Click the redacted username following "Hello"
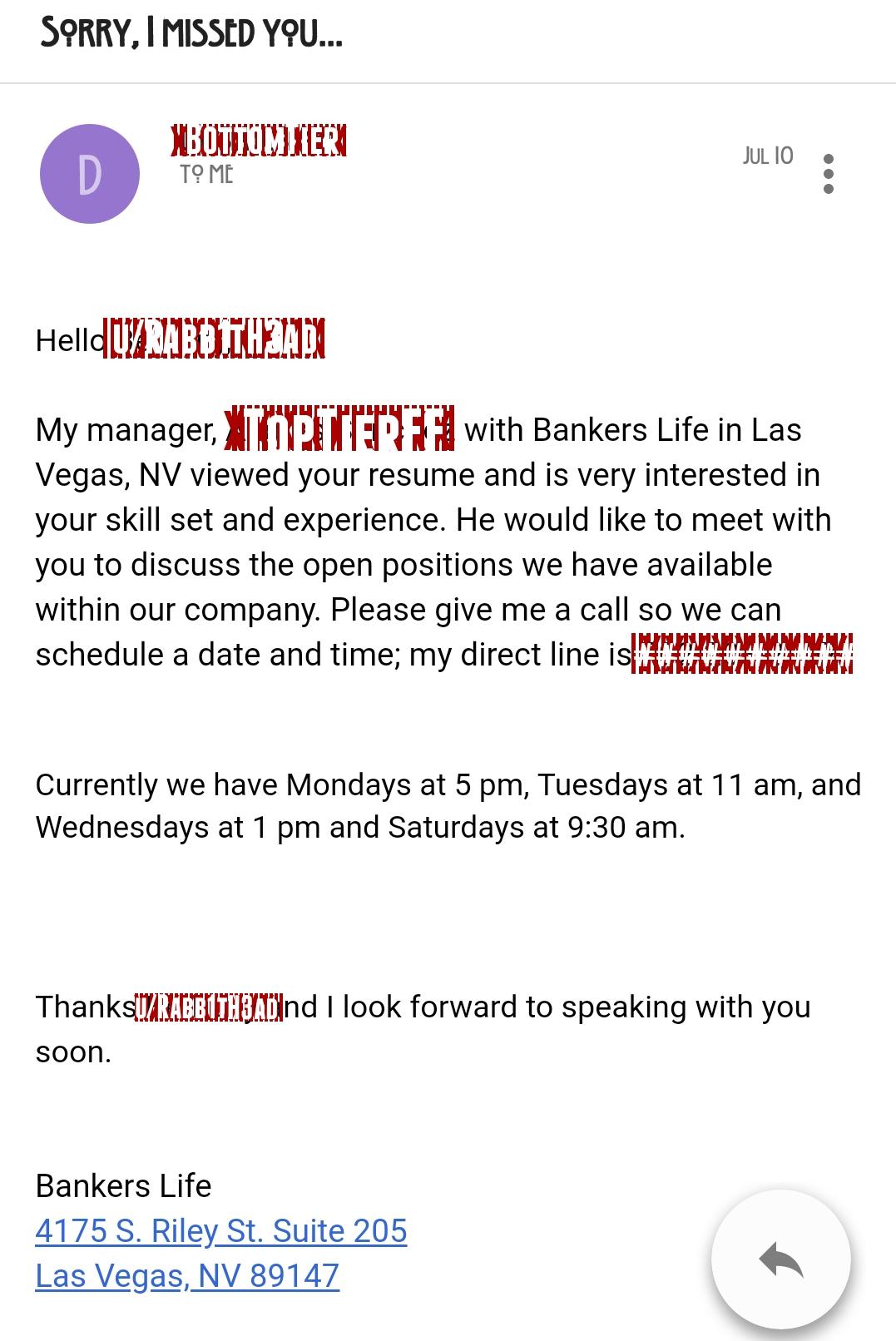Viewport: 896px width, 1341px height. pyautogui.click(x=215, y=338)
